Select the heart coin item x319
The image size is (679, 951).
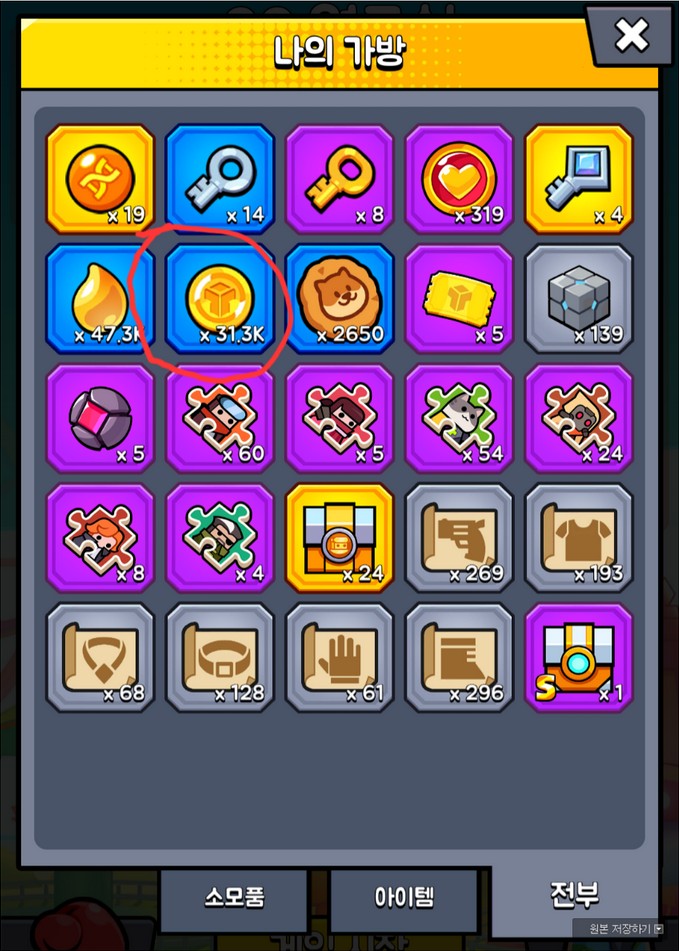tap(459, 179)
